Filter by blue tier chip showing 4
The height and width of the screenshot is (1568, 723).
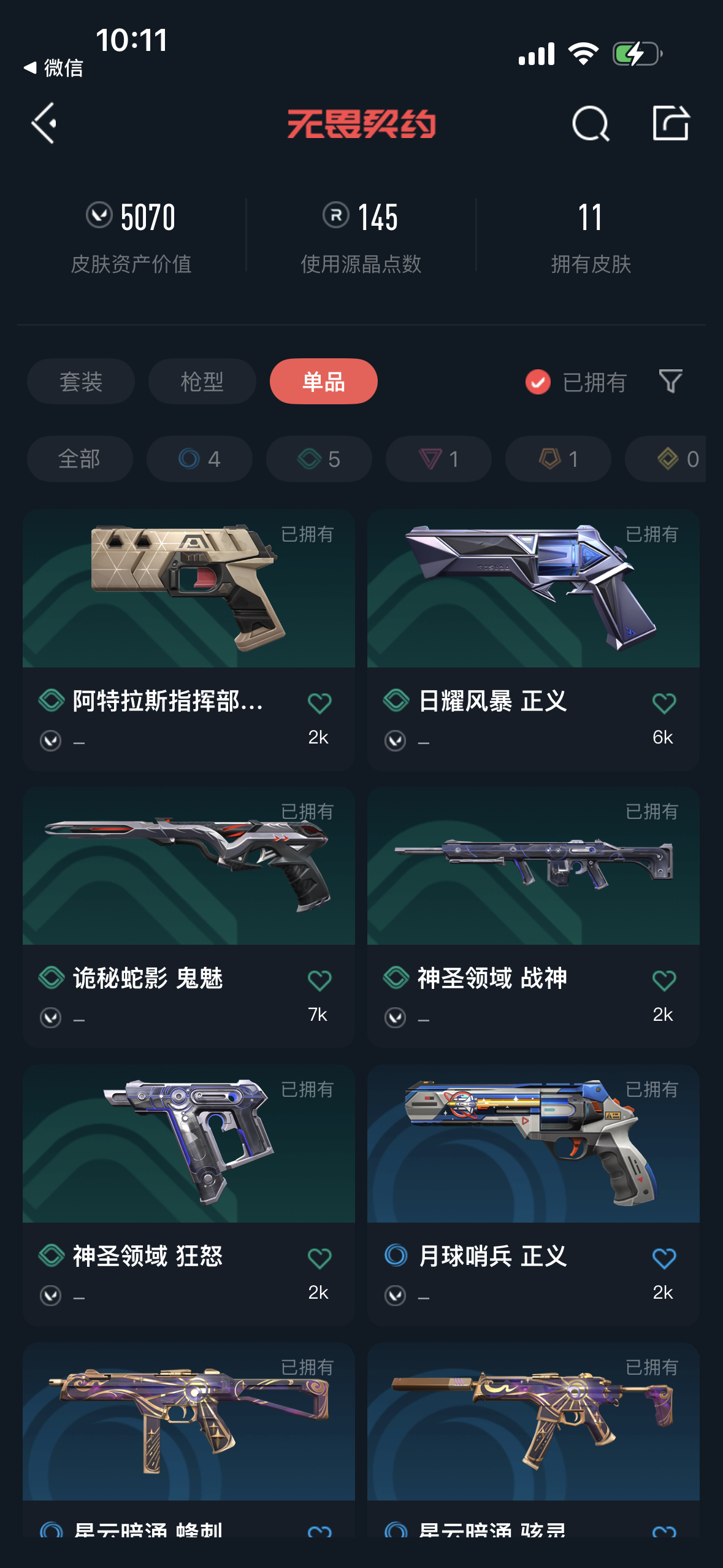tap(199, 459)
